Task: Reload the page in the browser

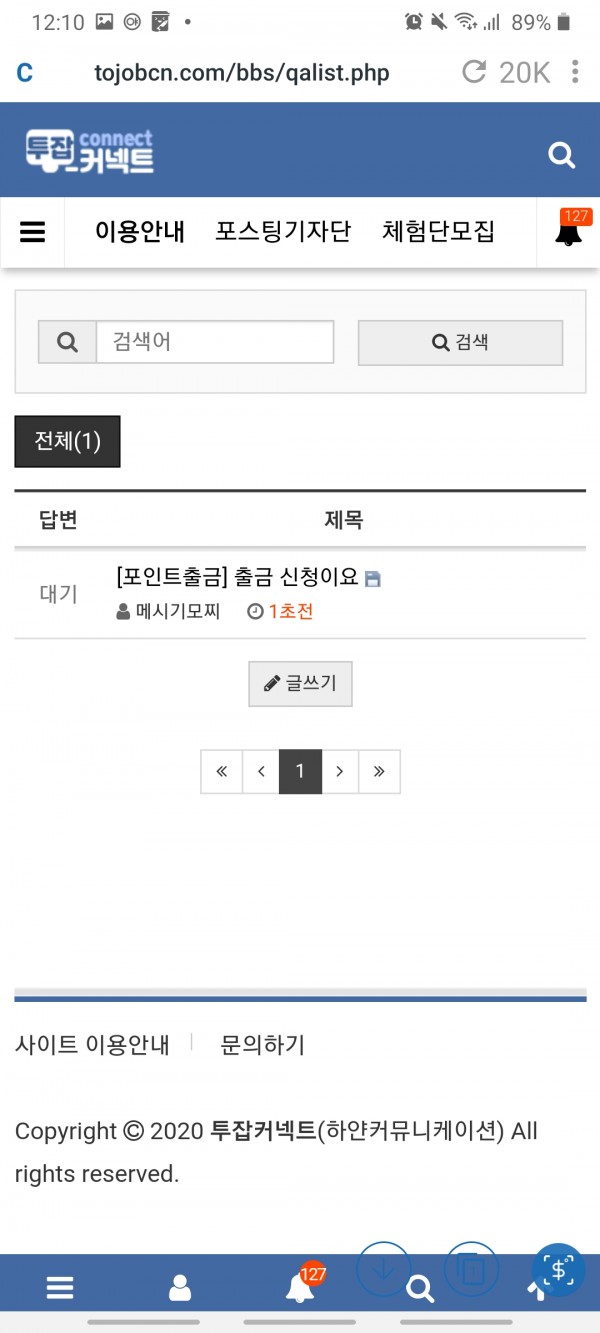Action: click(x=474, y=72)
